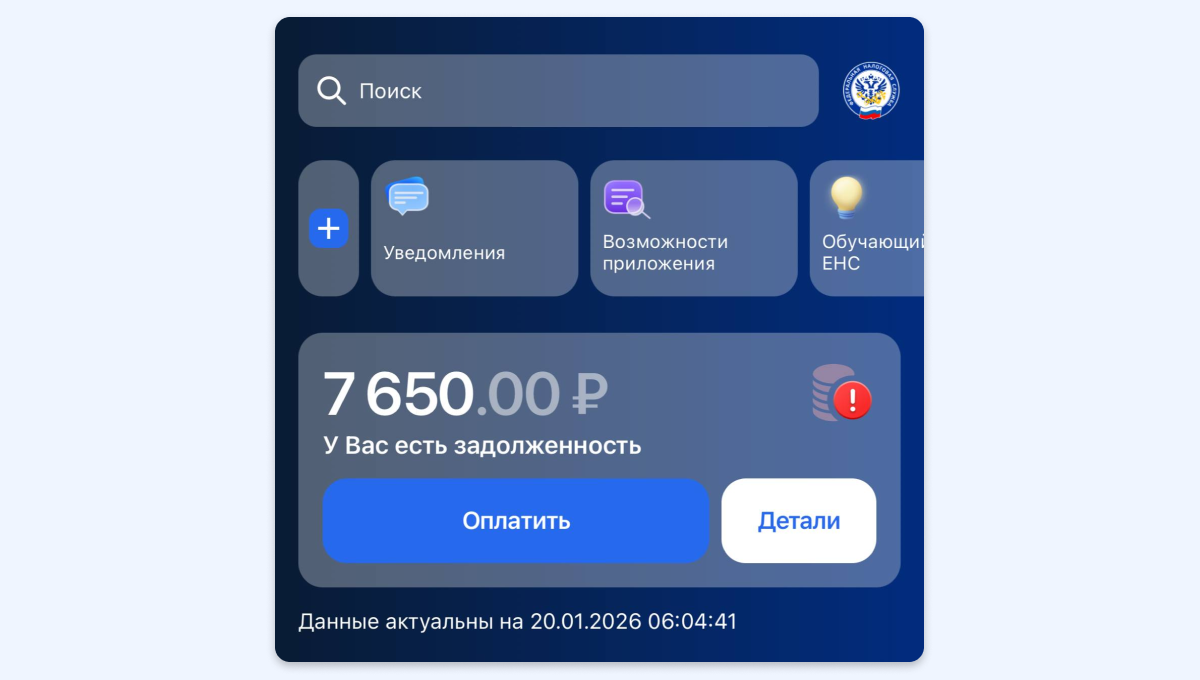
Task: Open the Уведомления card
Action: click(474, 229)
